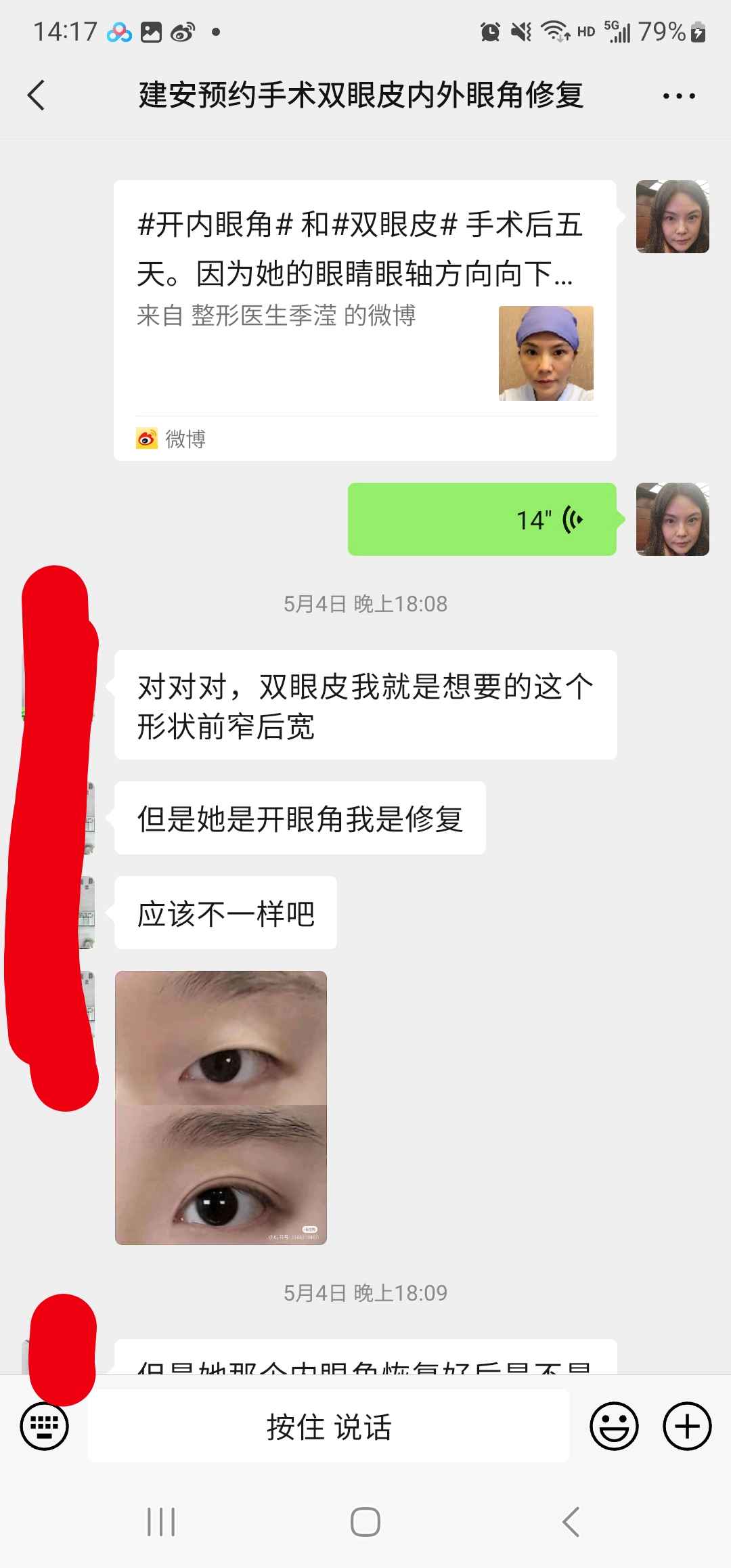Screen dimensions: 731x1568
Task: Open own avatar beside the voice message
Action: coord(672,519)
